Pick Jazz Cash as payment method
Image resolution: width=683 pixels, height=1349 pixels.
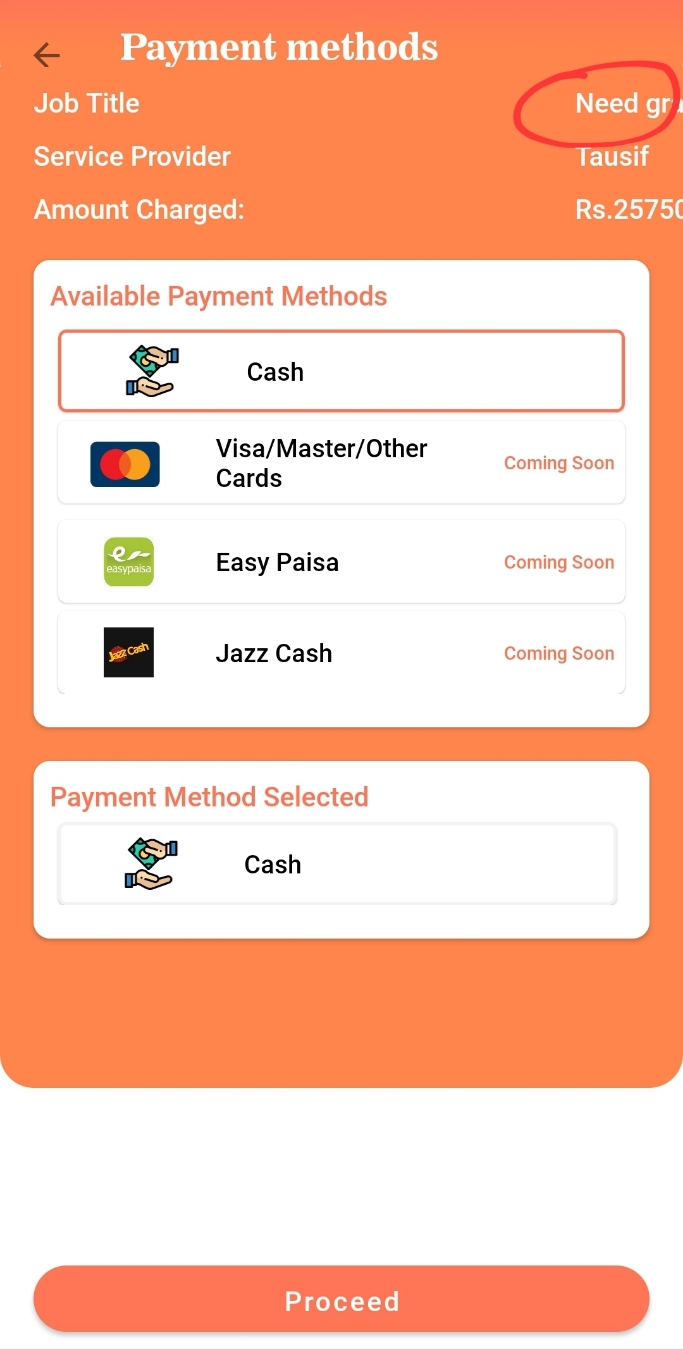pos(341,653)
